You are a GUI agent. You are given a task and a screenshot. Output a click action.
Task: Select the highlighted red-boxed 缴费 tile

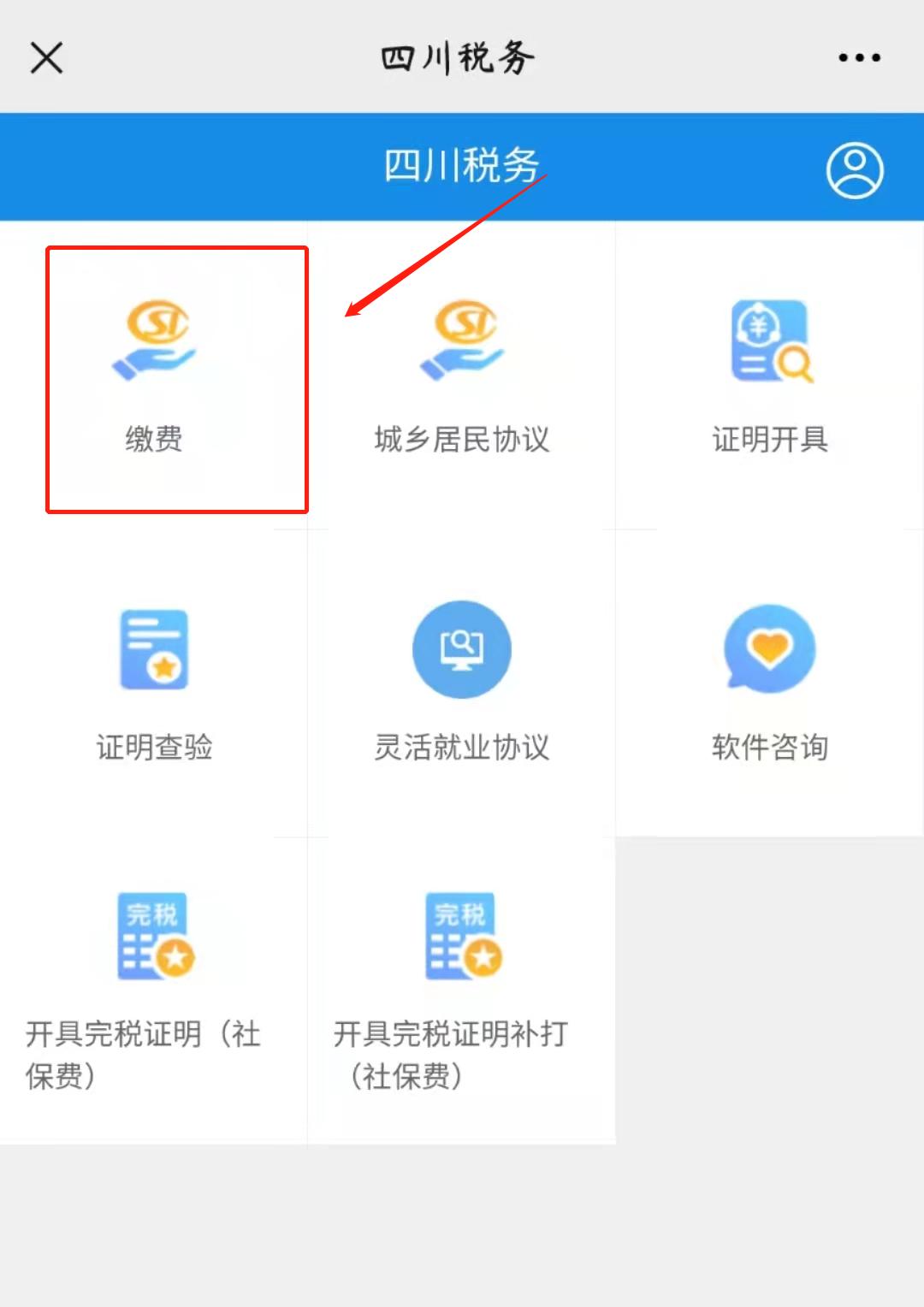click(176, 379)
